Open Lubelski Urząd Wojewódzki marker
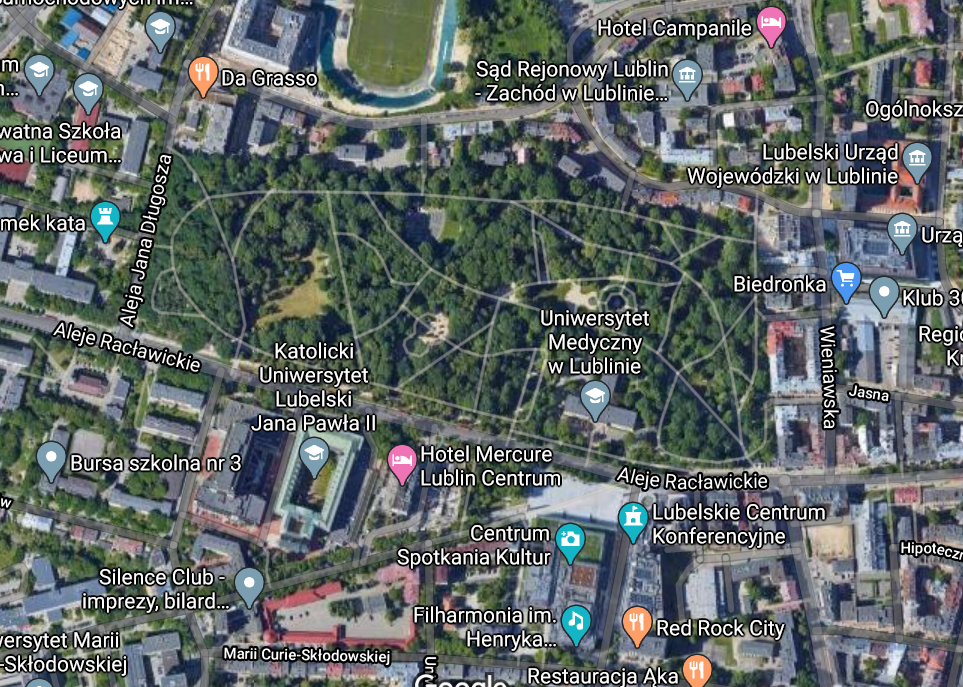Screen dimensions: 963x687 pos(916,159)
